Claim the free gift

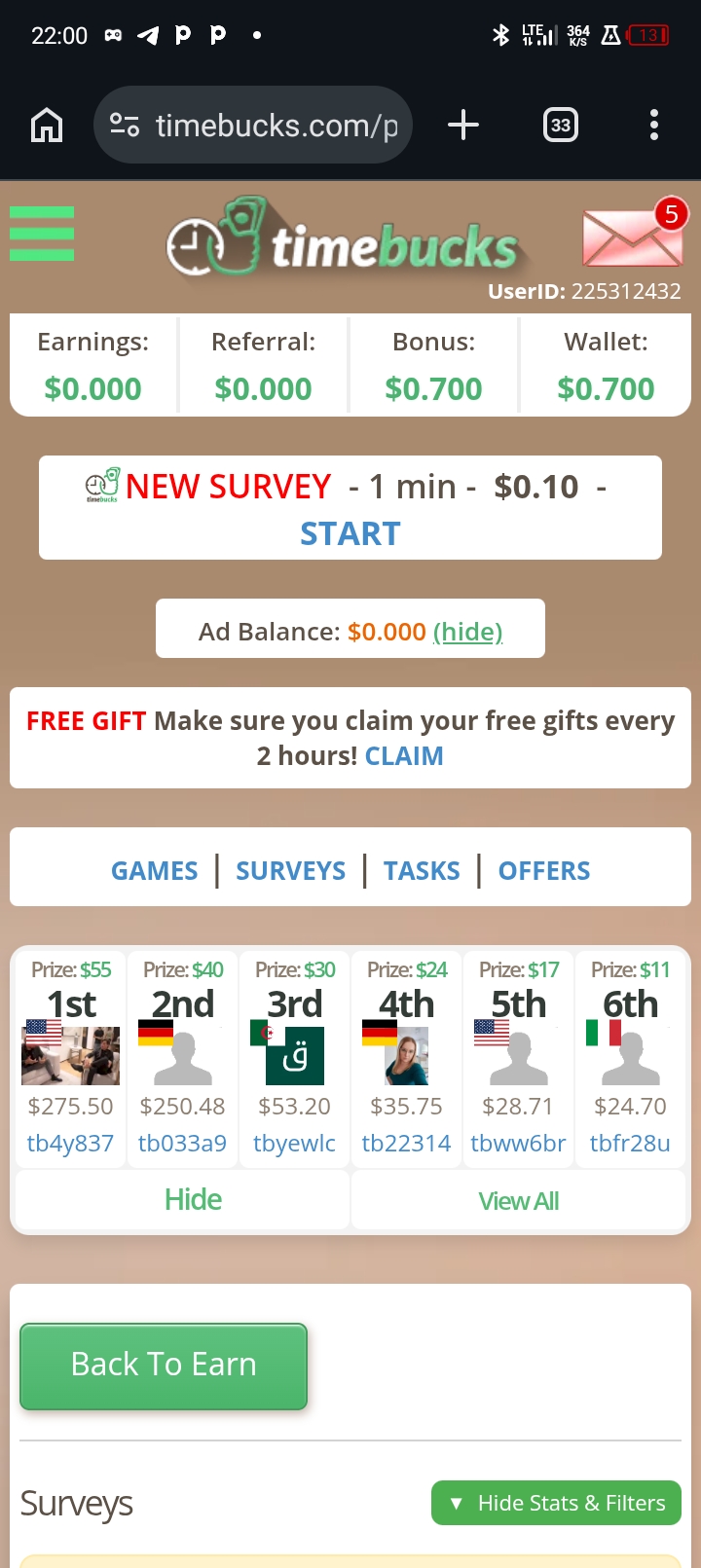404,756
